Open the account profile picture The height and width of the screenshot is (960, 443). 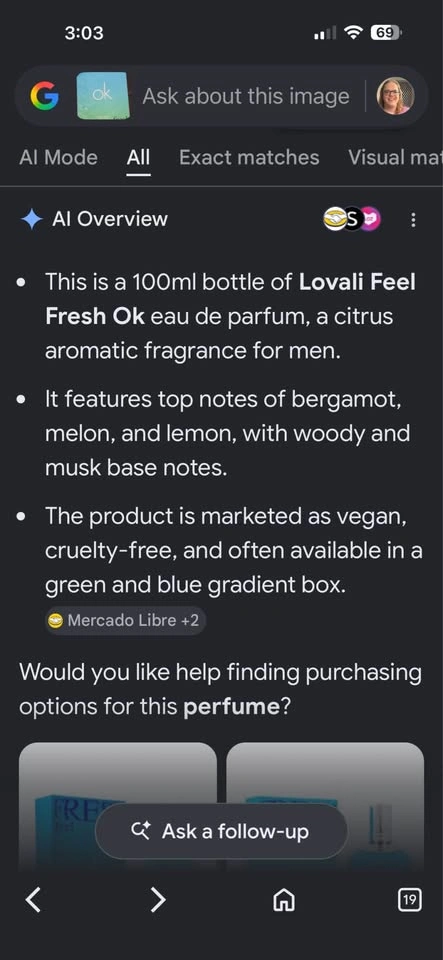coord(395,96)
